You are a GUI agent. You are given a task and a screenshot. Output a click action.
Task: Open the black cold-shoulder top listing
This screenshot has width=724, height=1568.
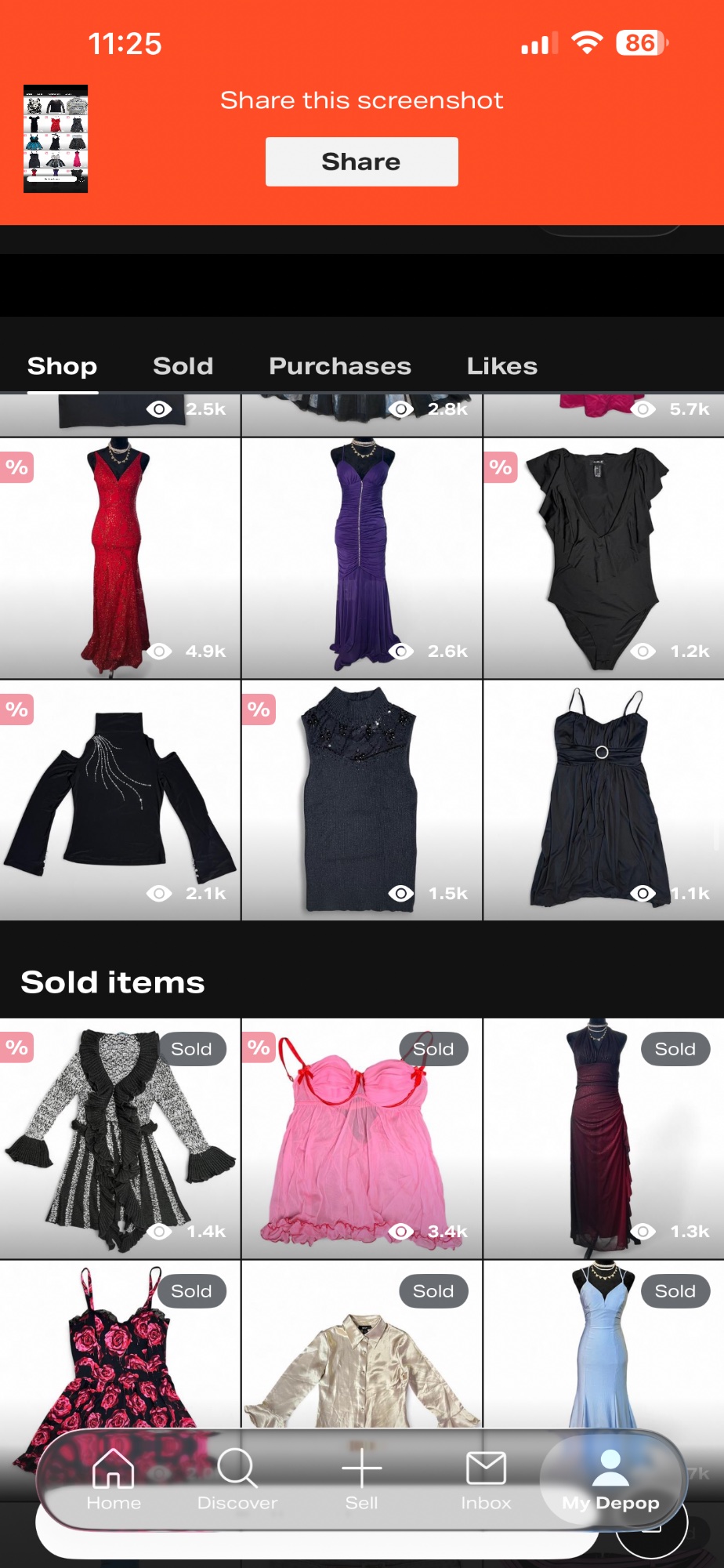coord(120,800)
